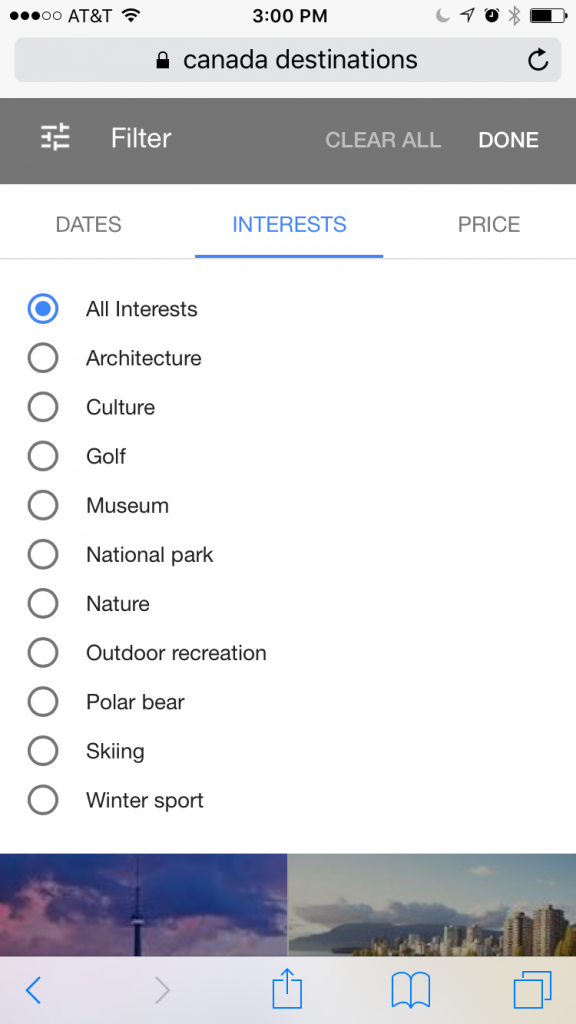Confirm filters with DONE

coord(508,140)
